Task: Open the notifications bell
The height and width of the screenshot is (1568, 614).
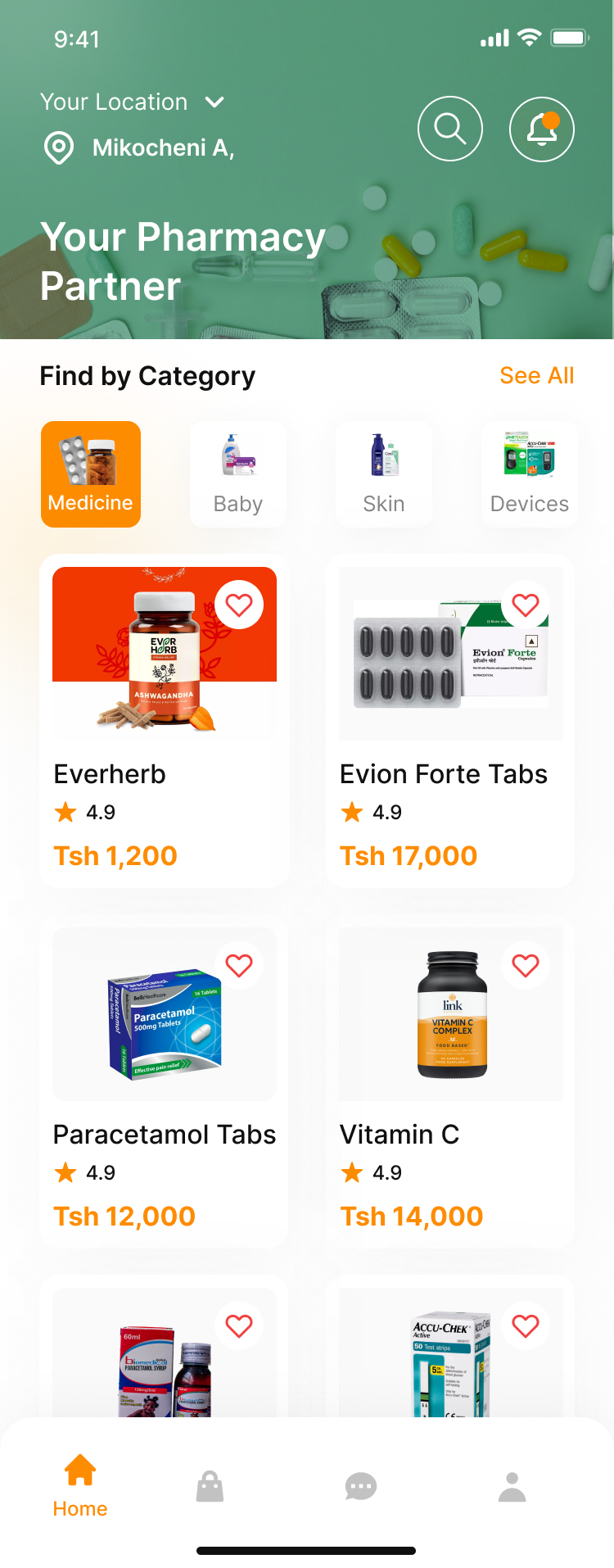Action: coord(541,129)
